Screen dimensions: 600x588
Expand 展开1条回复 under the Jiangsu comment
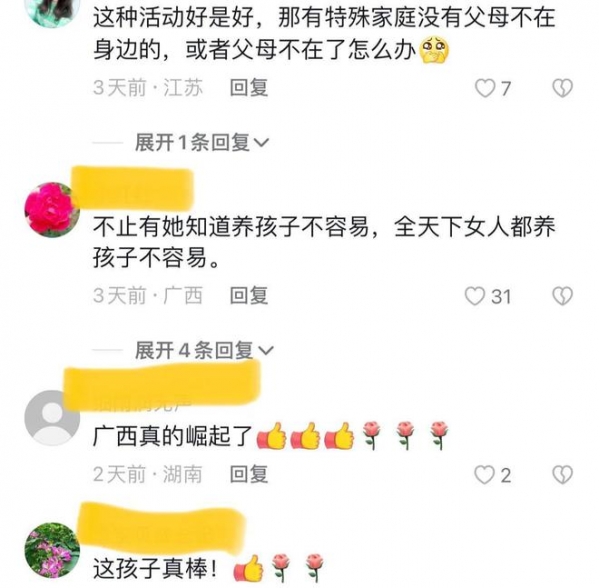coord(202,142)
